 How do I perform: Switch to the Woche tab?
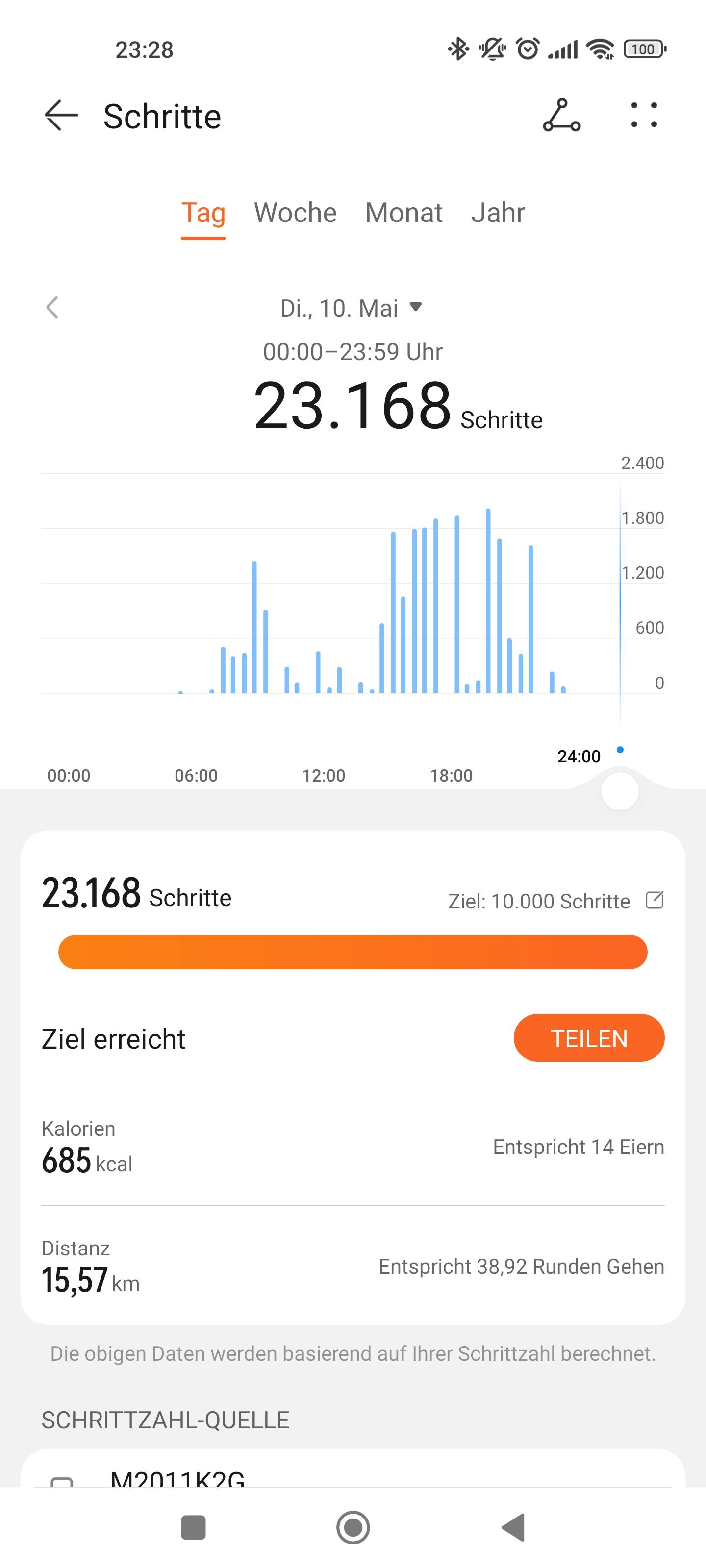[295, 213]
